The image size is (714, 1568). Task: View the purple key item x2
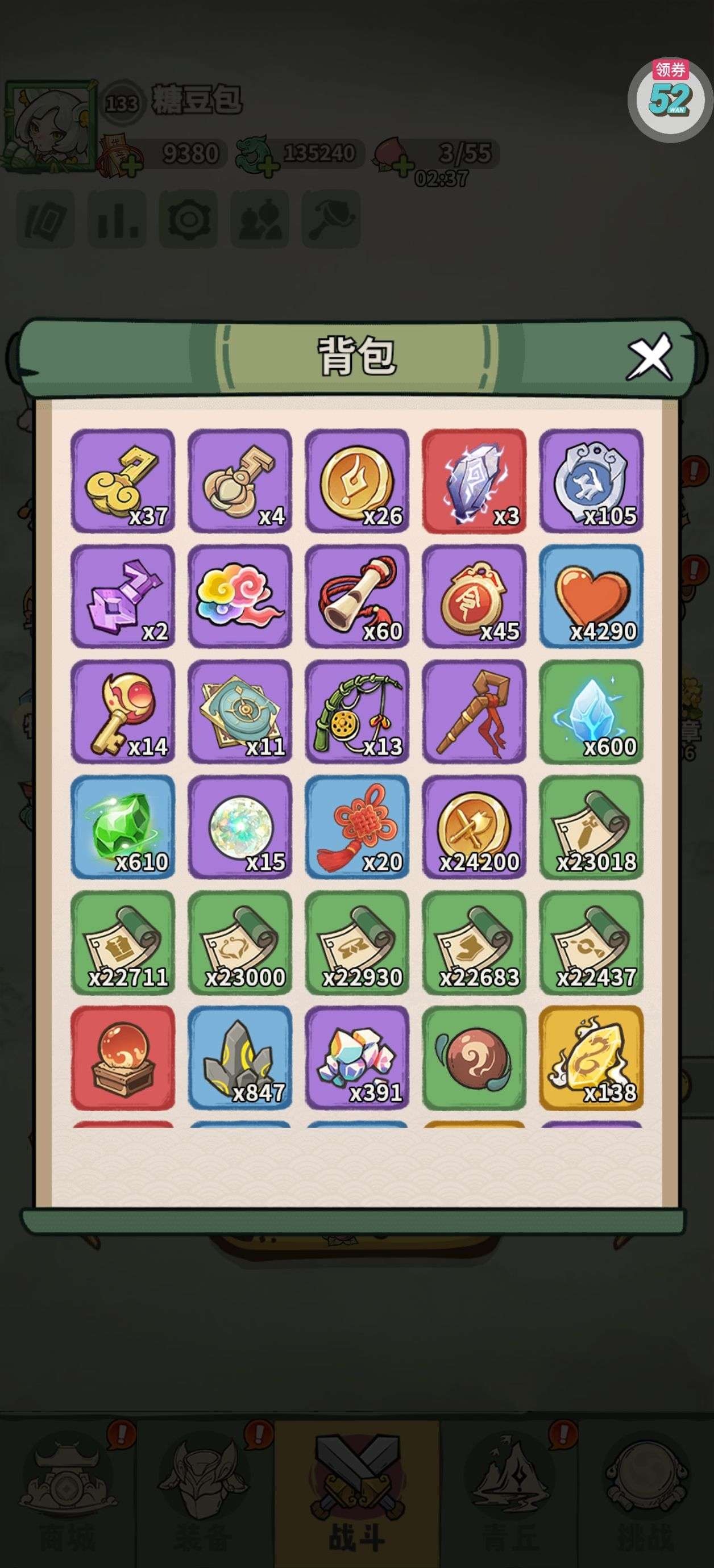tap(123, 597)
